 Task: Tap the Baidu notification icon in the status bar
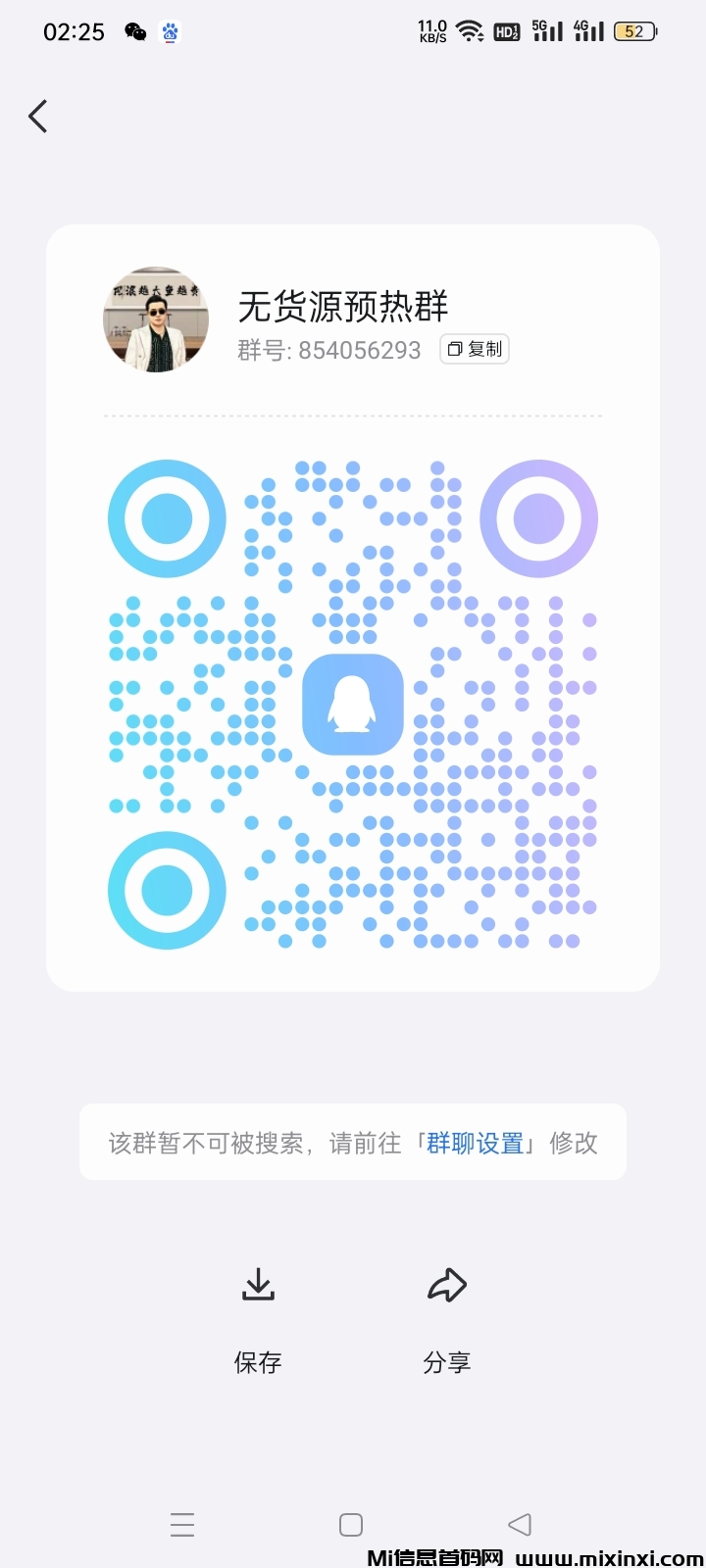pos(170,30)
